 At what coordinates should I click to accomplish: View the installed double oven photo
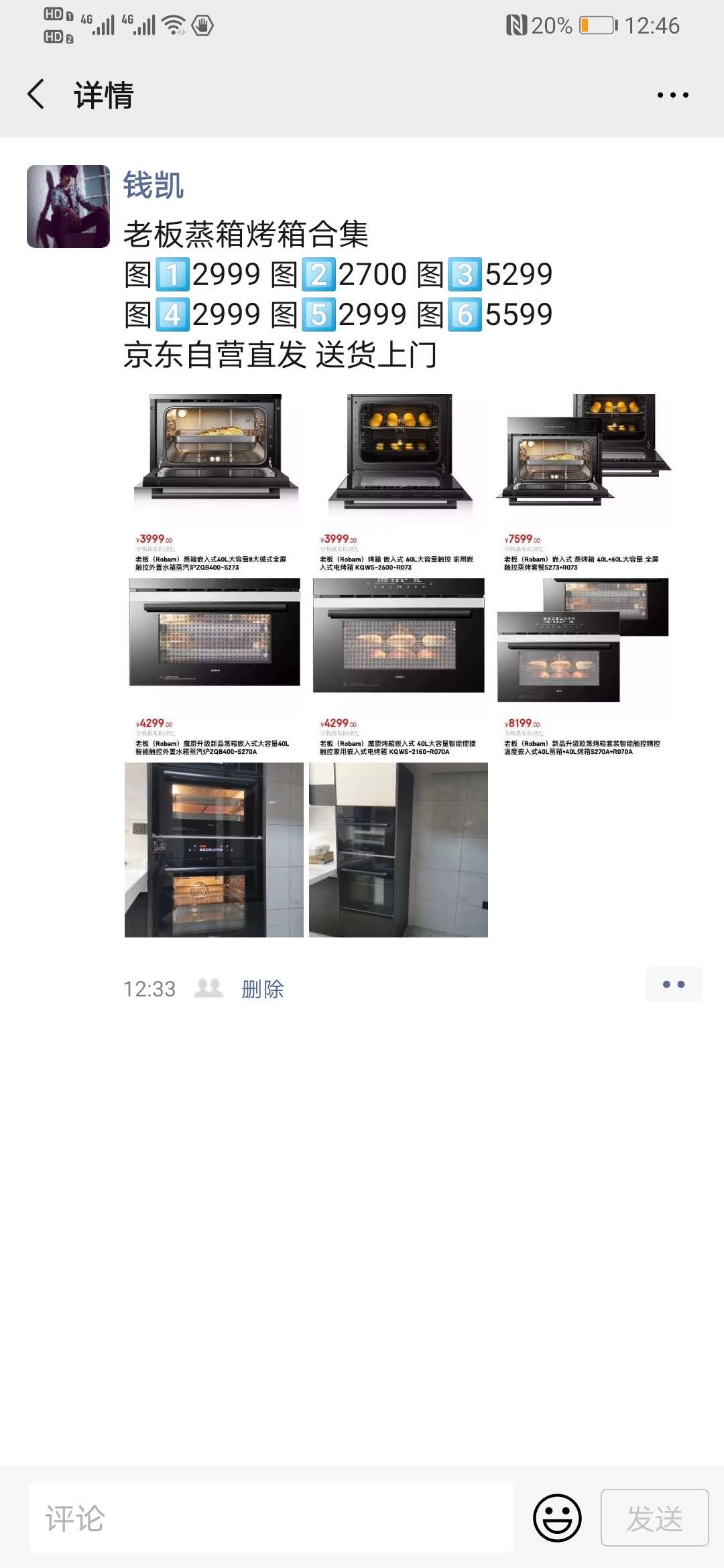(215, 850)
